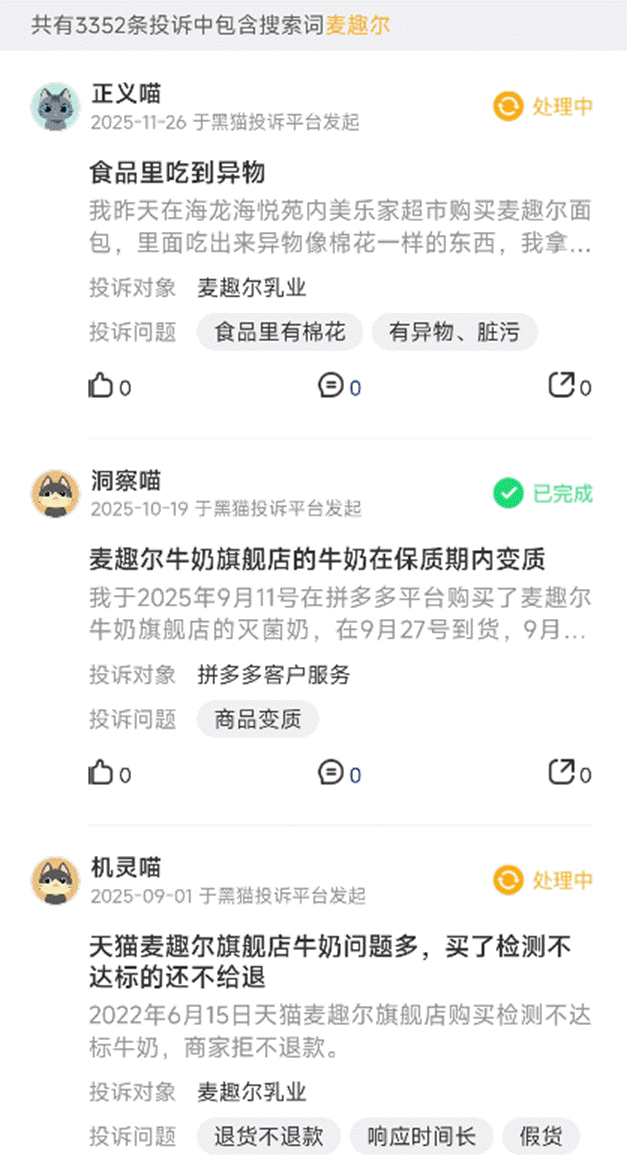Select the 食品里有棉花 tag chip
Screen dimensions: 627x1167
(x=280, y=332)
